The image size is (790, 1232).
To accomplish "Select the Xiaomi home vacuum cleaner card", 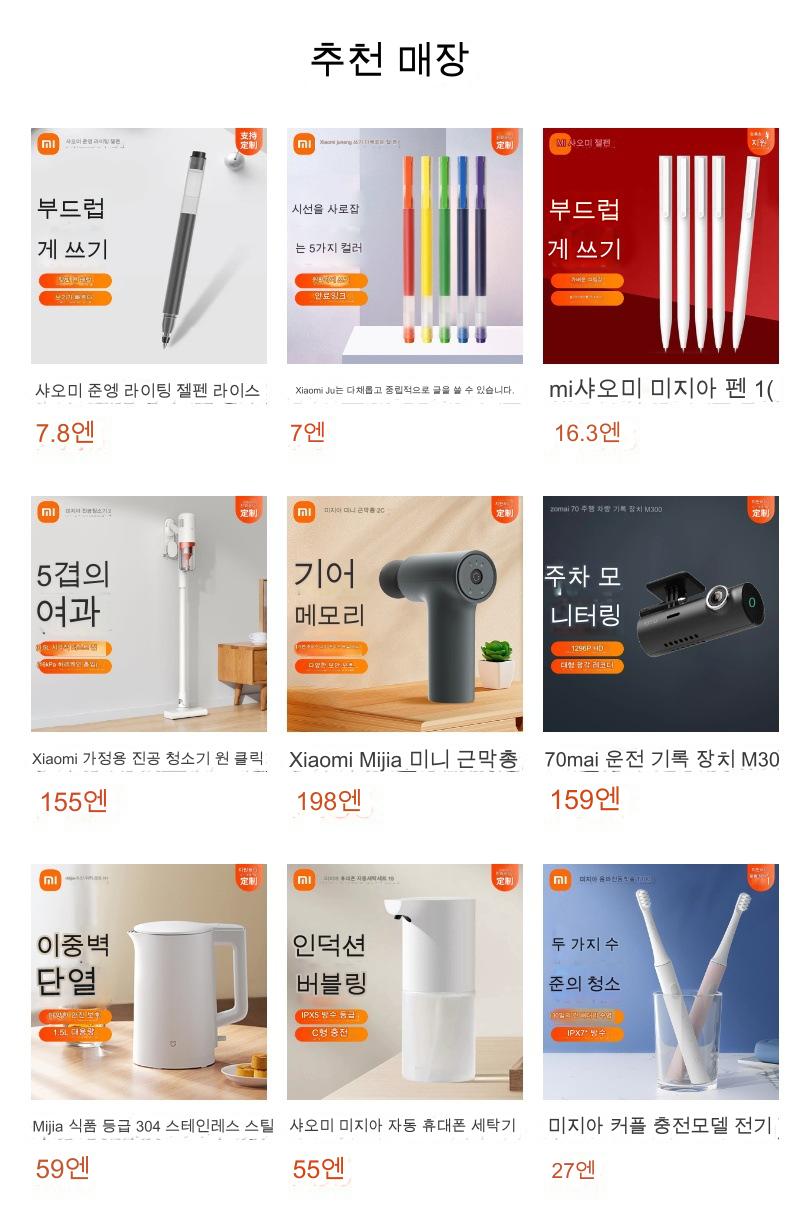I will coord(149,614).
